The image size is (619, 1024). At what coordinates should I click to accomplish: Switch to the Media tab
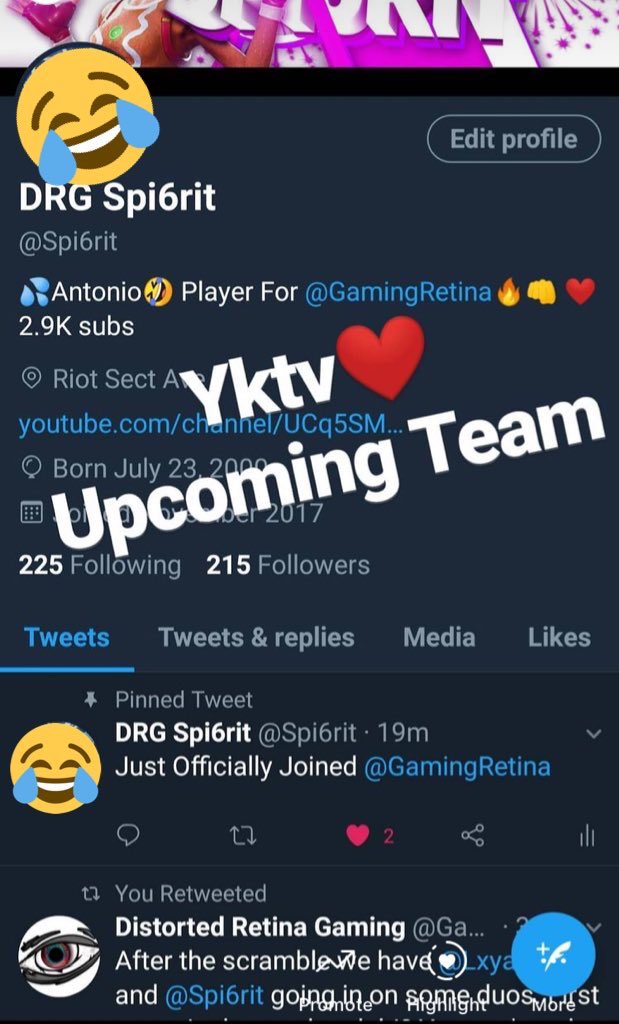click(x=439, y=637)
